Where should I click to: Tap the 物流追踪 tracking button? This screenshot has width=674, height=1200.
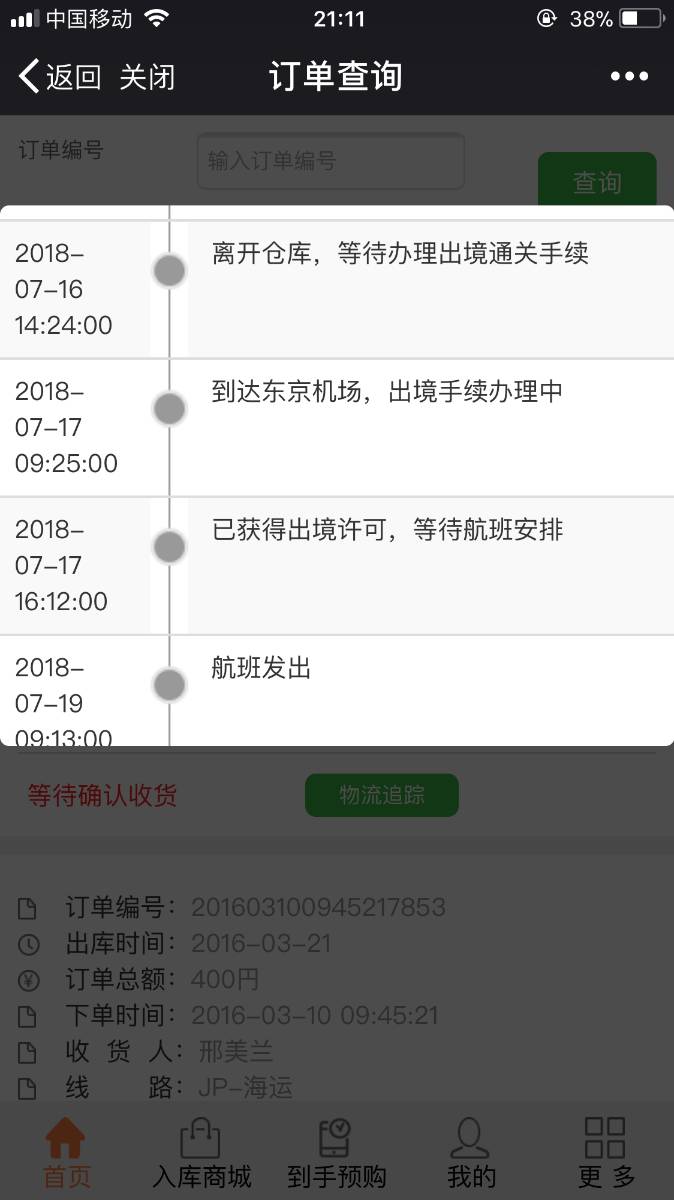coord(382,795)
